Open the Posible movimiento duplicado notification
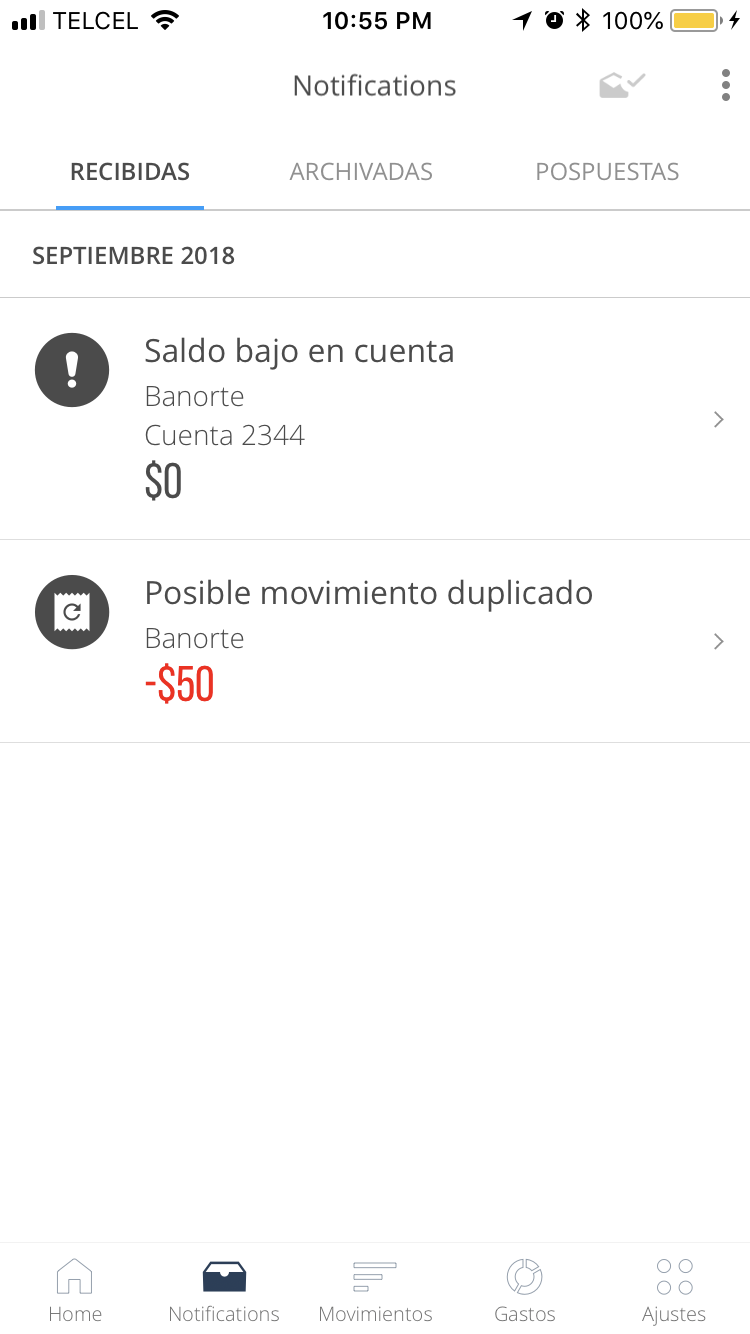750x1334 pixels. 375,641
